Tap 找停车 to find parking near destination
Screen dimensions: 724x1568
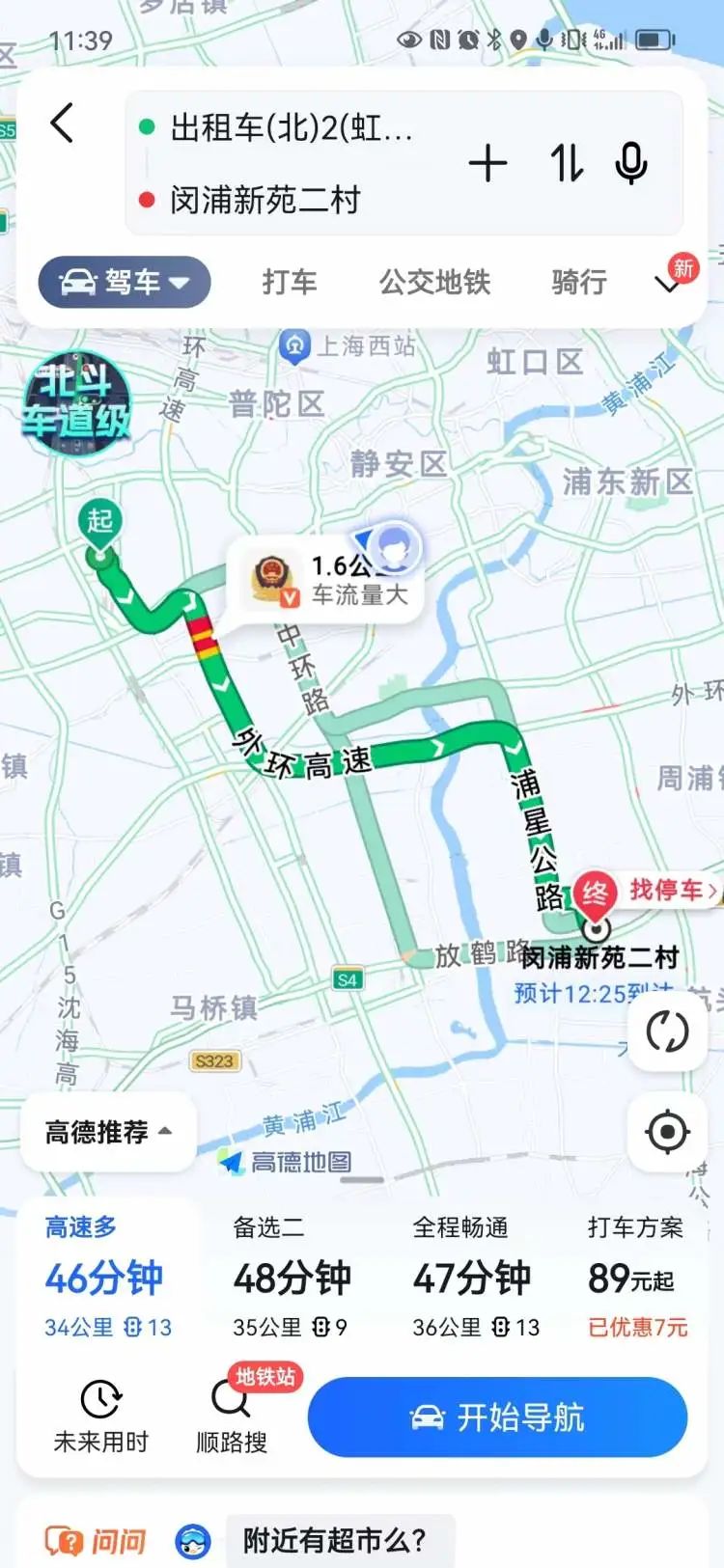pos(666,891)
